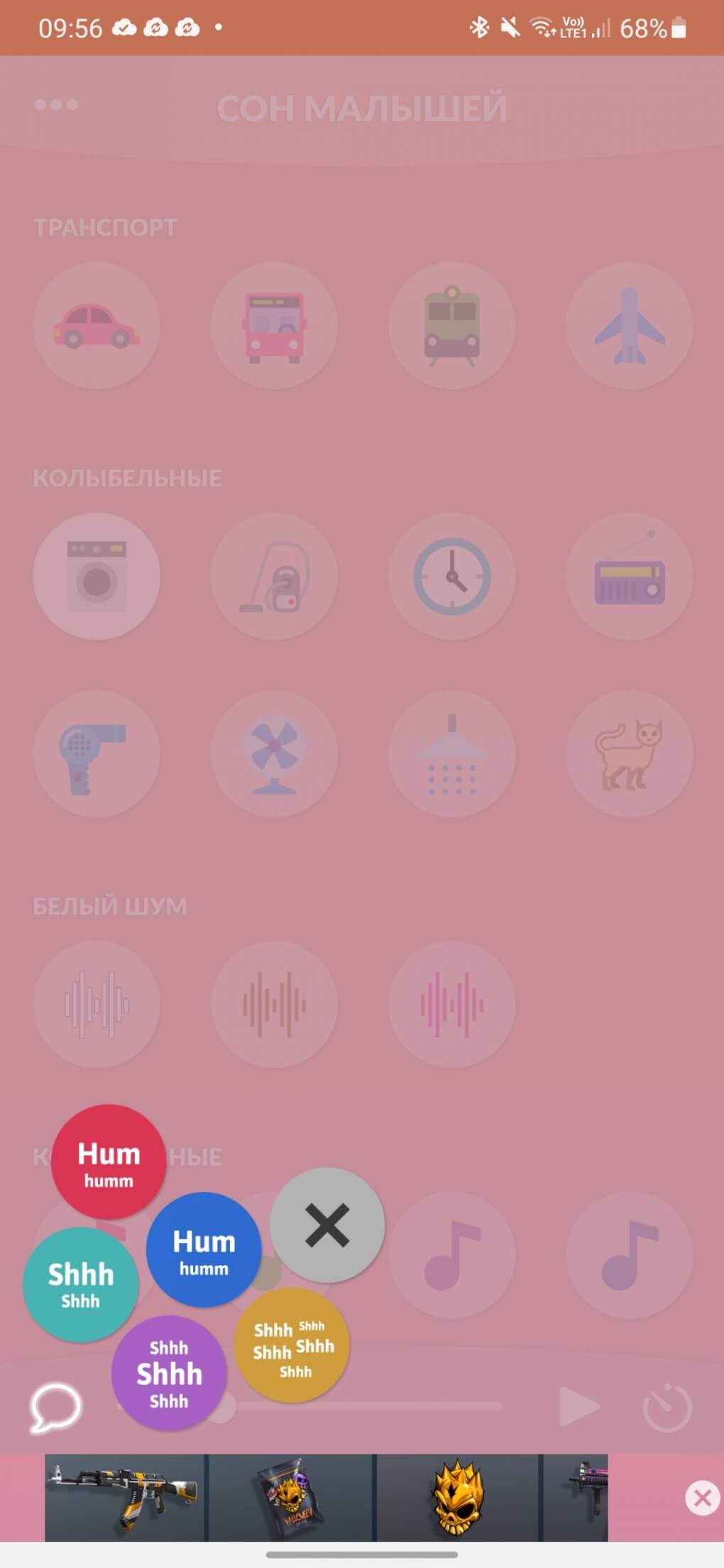Viewport: 724px width, 1568px height.
Task: Choose the purple Shhh bubble
Action: click(x=169, y=1374)
